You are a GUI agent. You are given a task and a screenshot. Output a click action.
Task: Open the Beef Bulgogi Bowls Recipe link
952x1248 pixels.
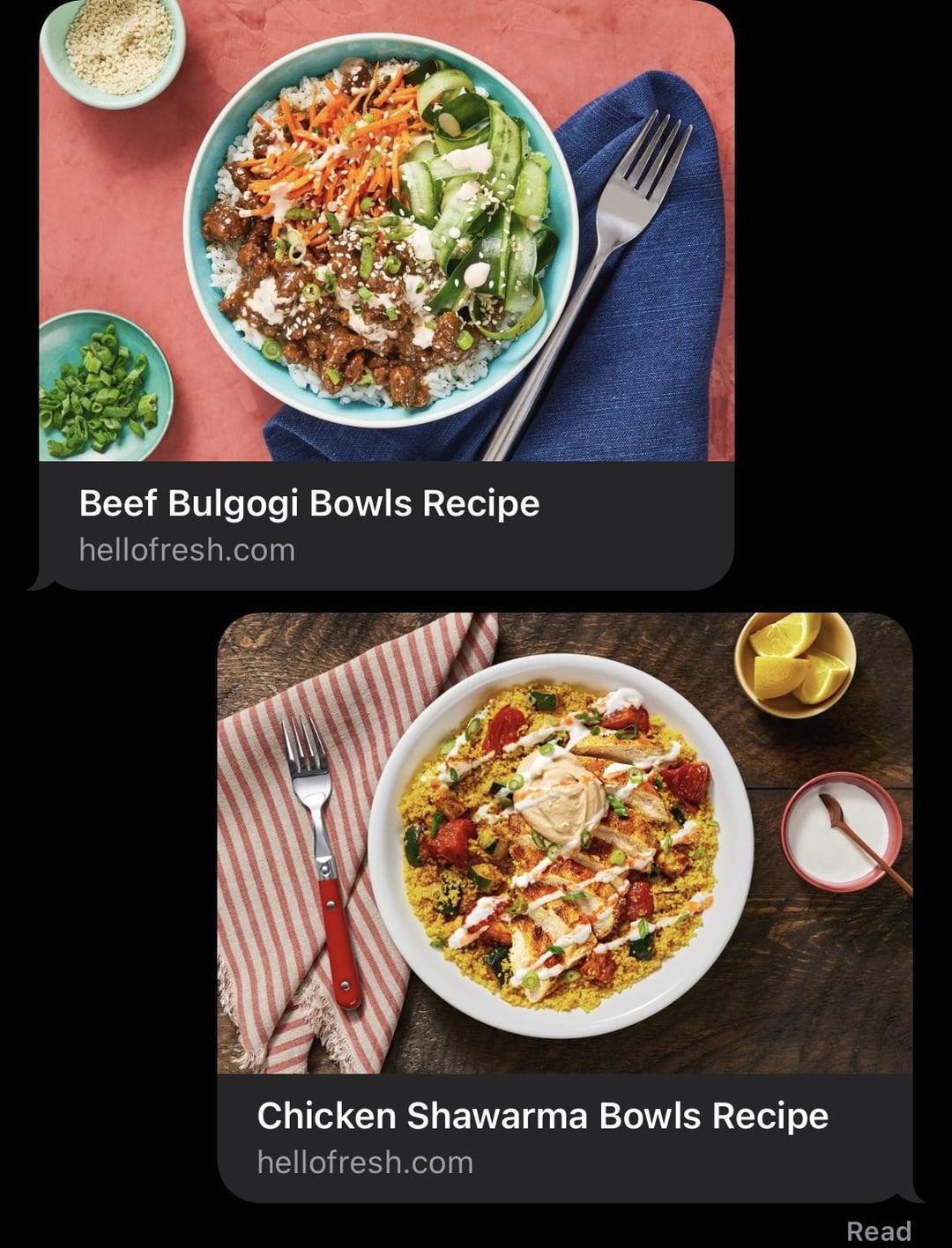[309, 504]
